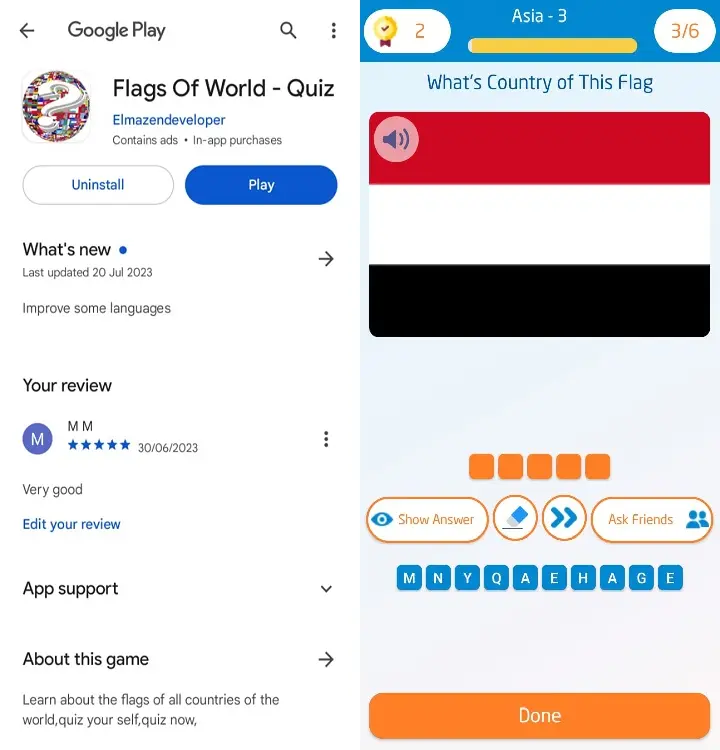Select the letter M tile
720x750 pixels.
click(x=409, y=577)
